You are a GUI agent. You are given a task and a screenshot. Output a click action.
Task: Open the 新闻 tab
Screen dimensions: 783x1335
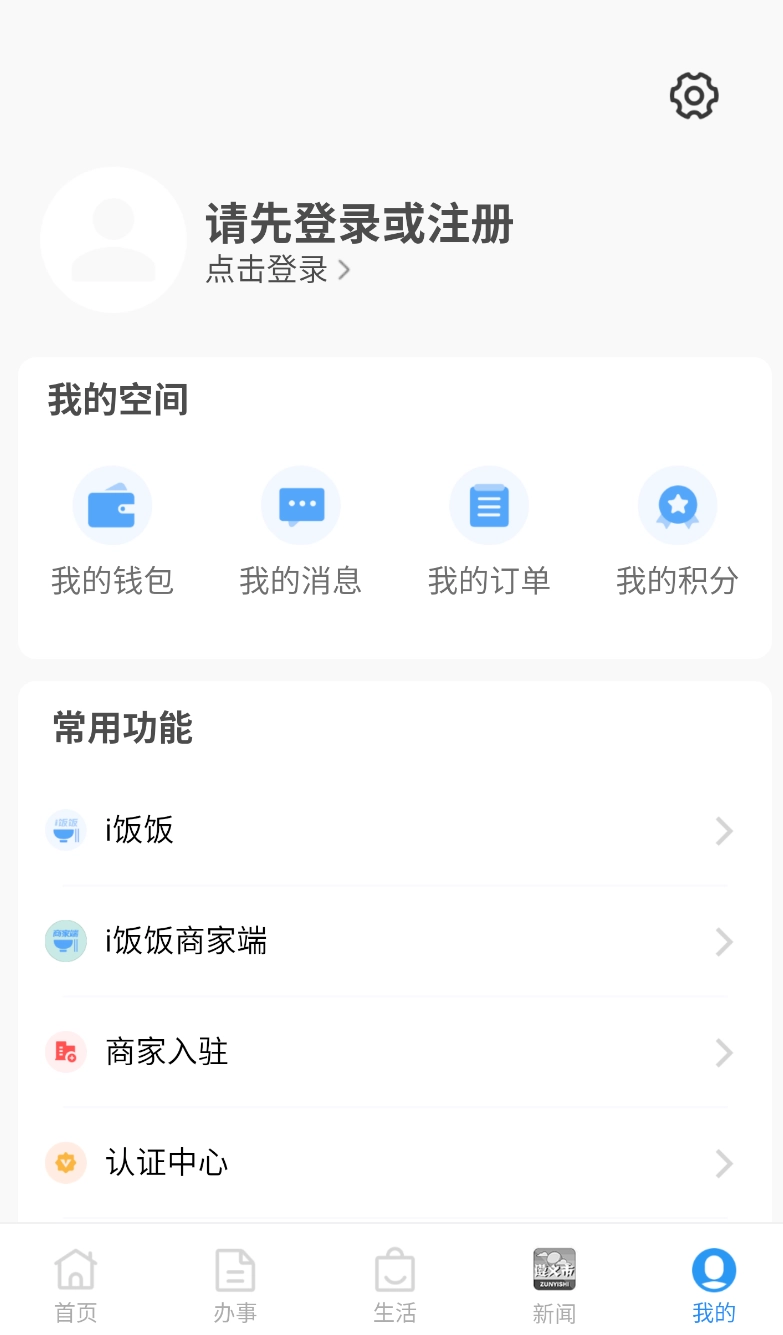[x=554, y=1284]
